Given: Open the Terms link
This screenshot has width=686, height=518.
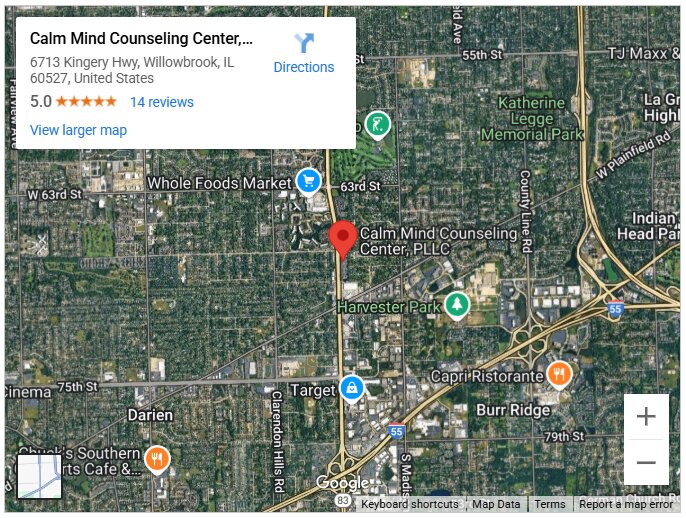Looking at the screenshot, I should (550, 505).
